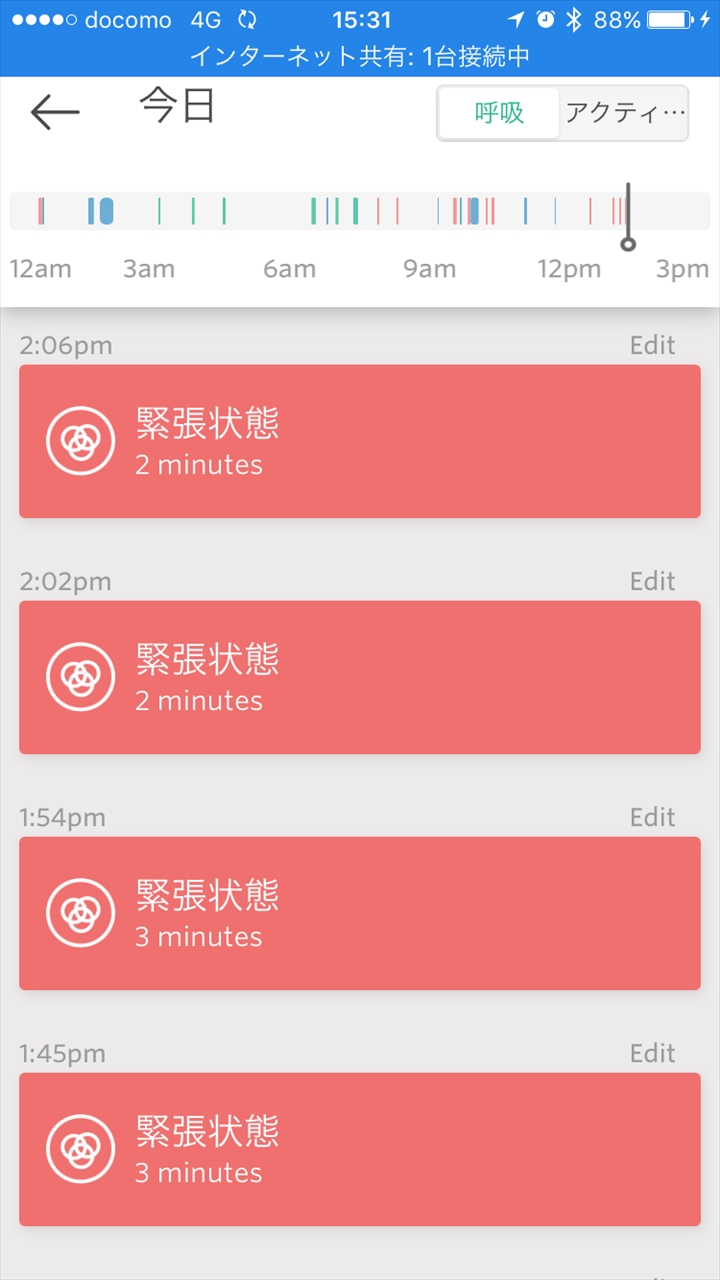
Task: Switch to the アクティ… segment
Action: coord(625,113)
